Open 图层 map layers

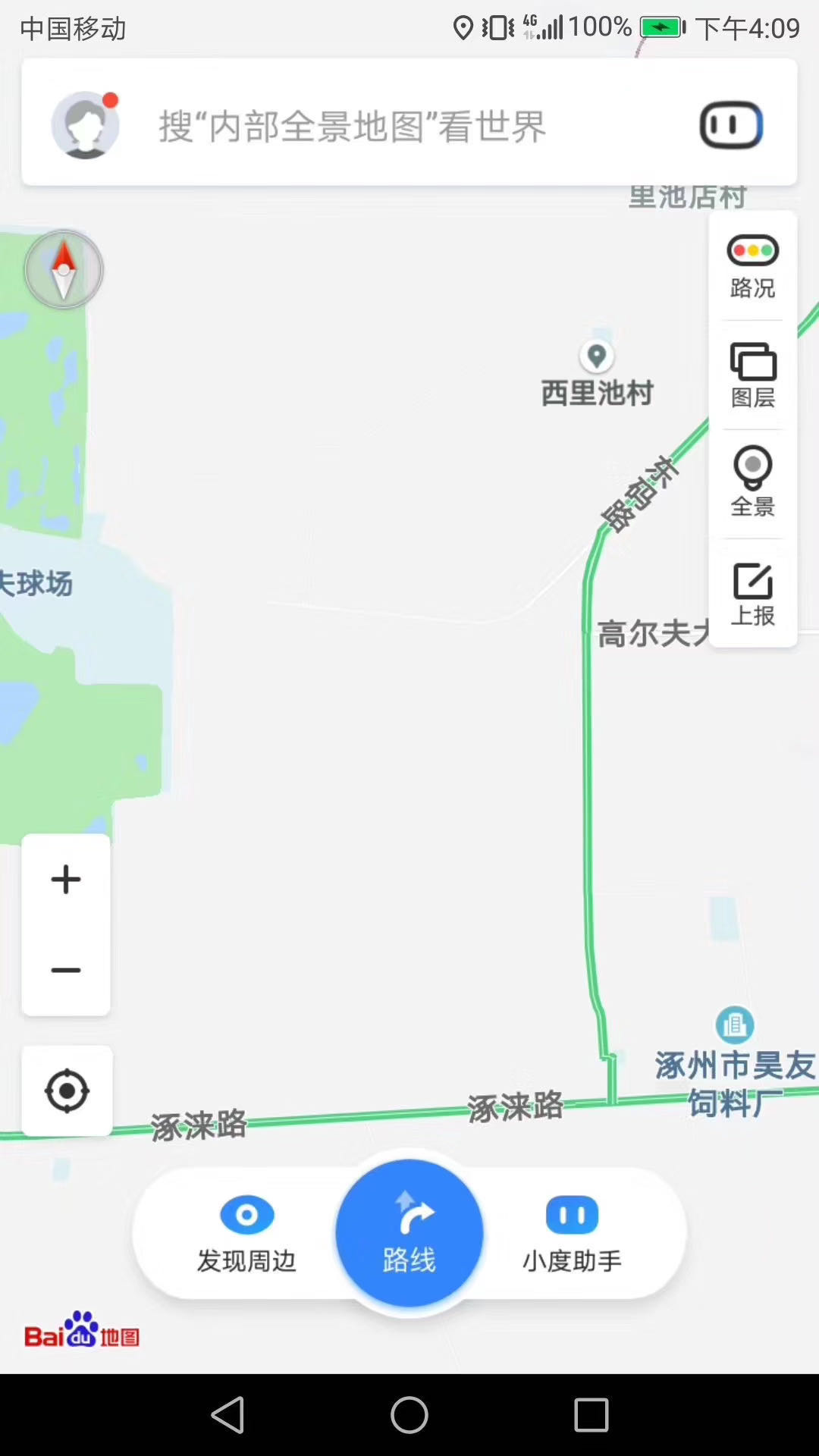click(752, 376)
